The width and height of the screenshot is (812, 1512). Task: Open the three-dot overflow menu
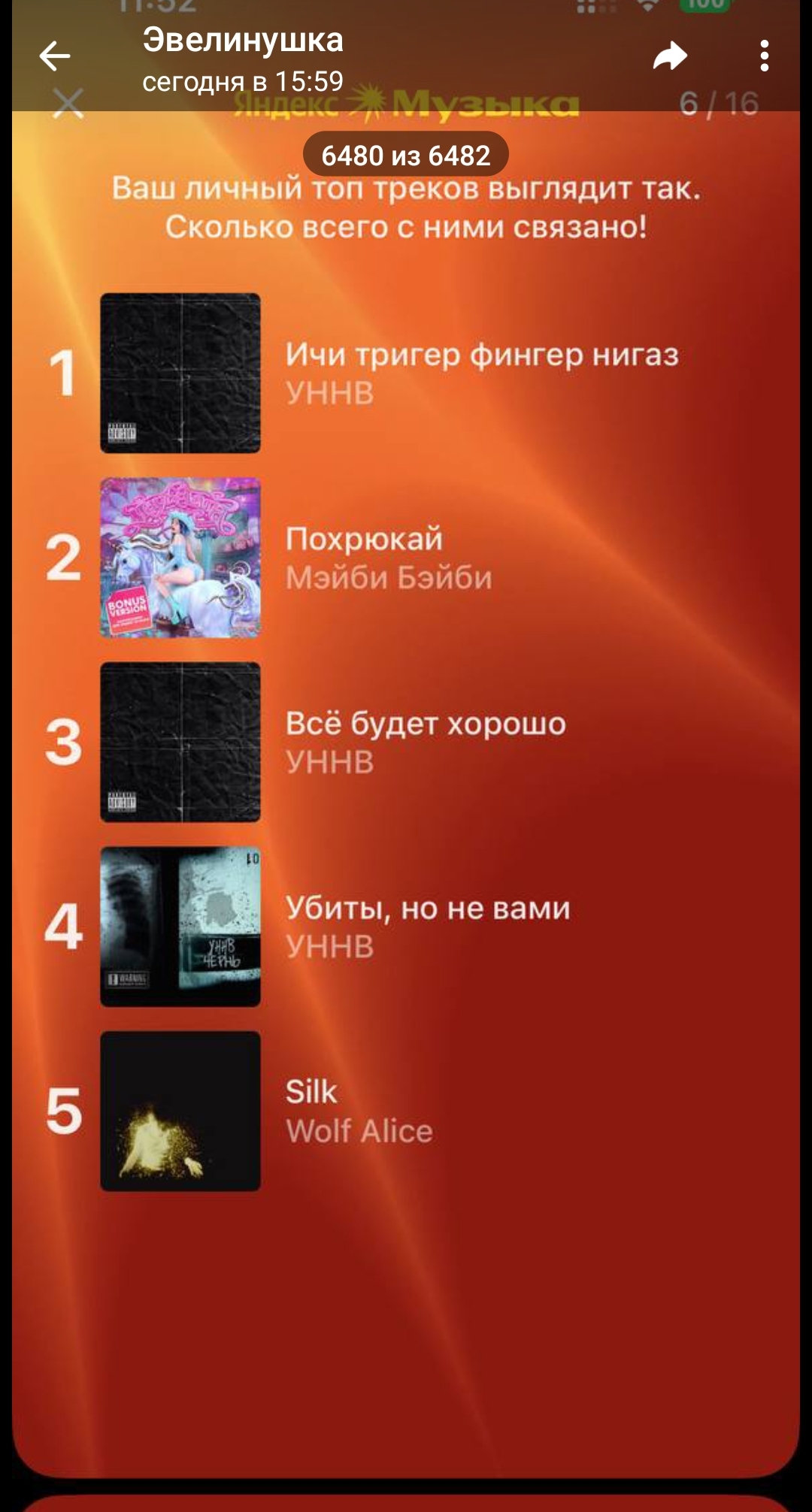coord(765,56)
